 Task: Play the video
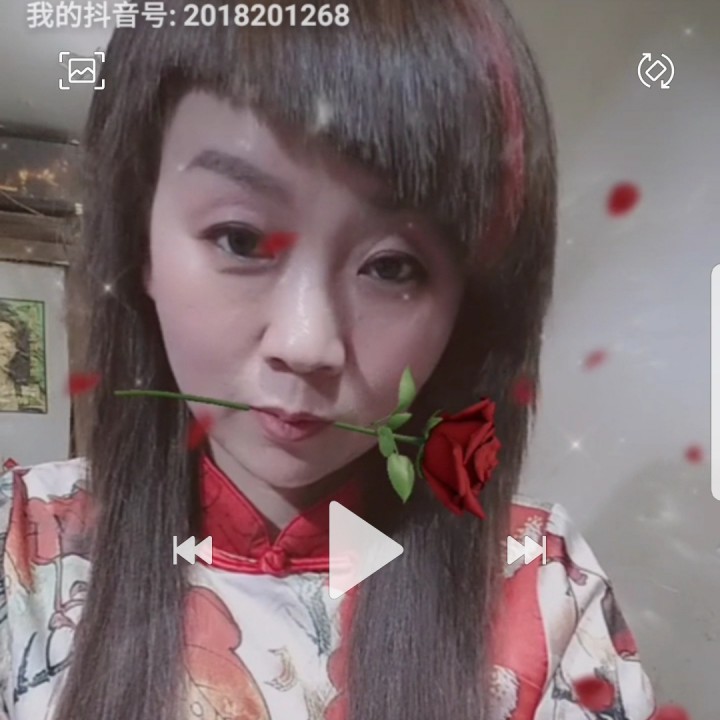click(362, 549)
